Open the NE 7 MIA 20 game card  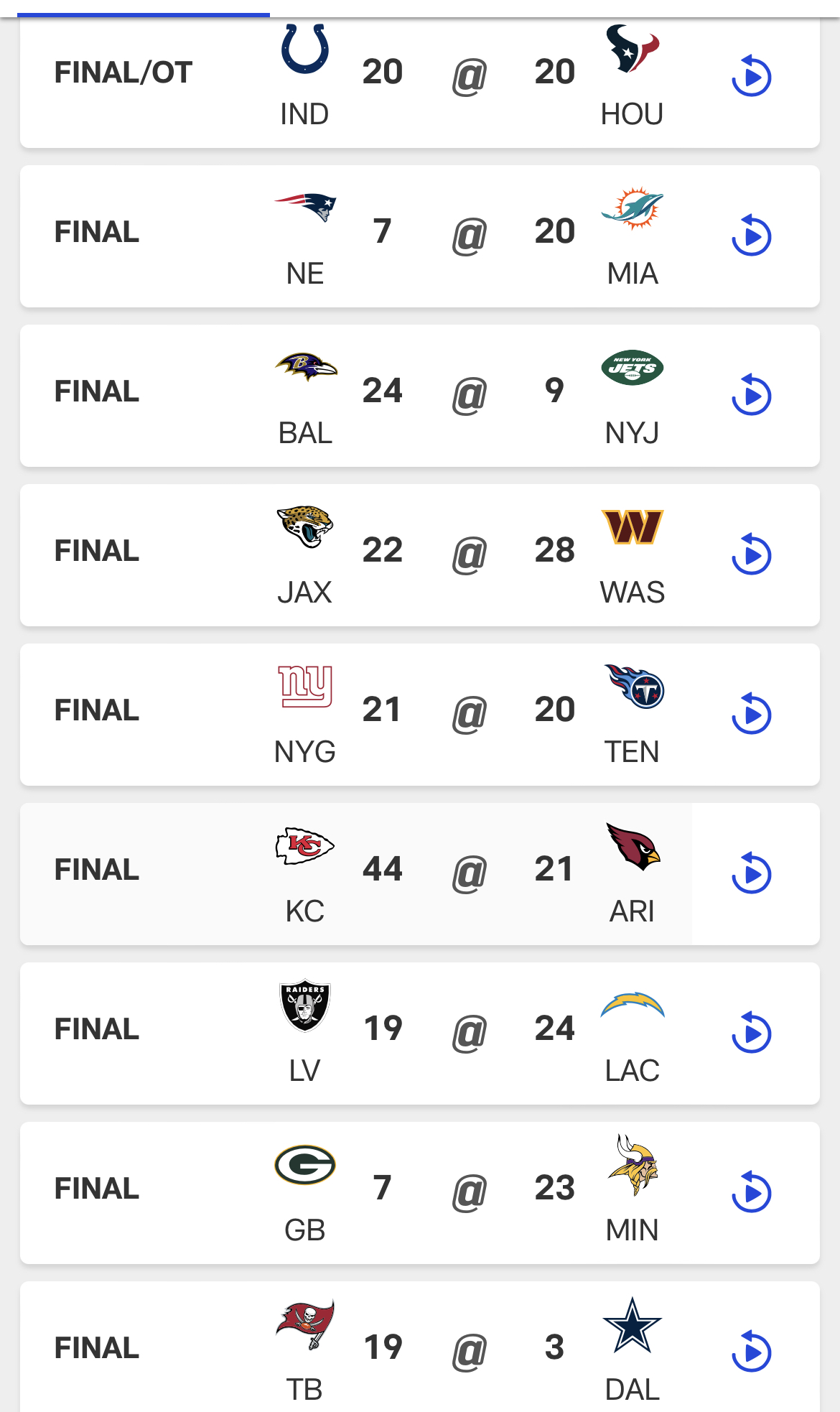[359, 236]
